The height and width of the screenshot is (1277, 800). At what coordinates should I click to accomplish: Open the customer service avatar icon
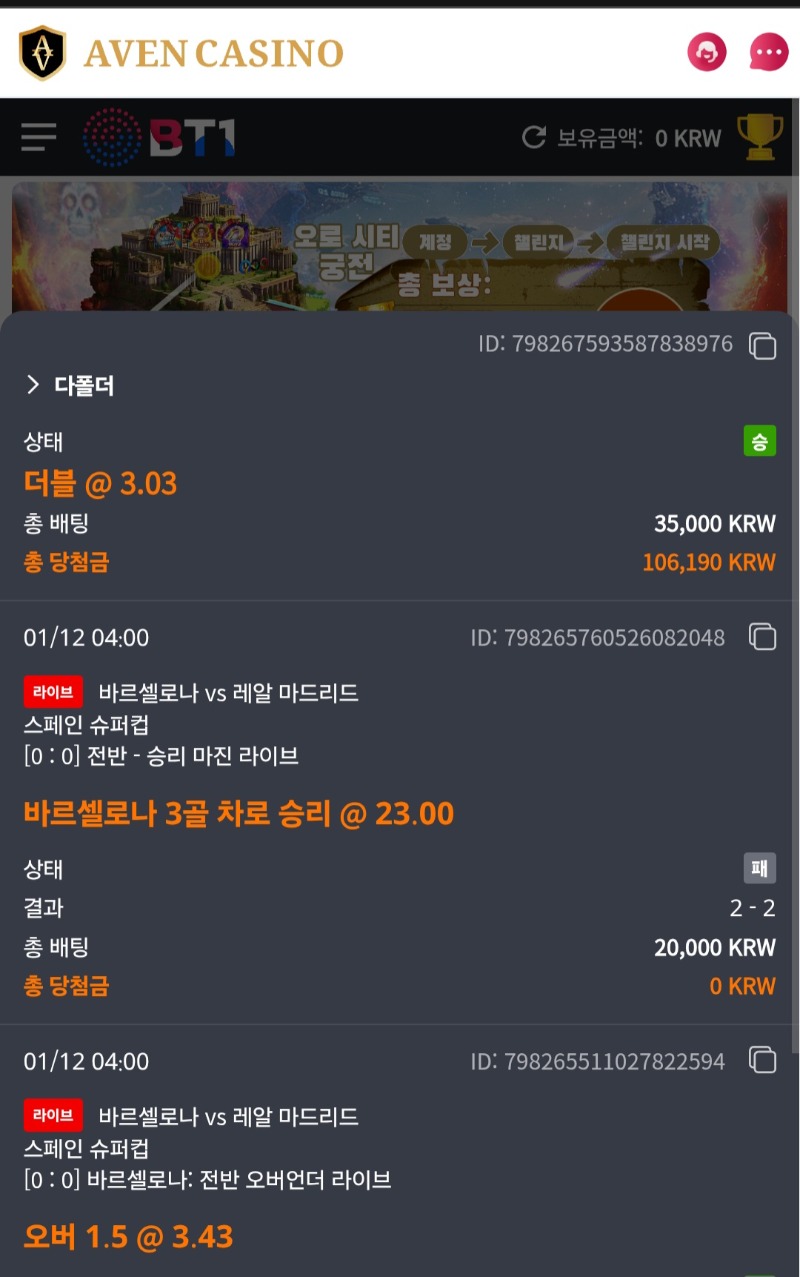708,51
